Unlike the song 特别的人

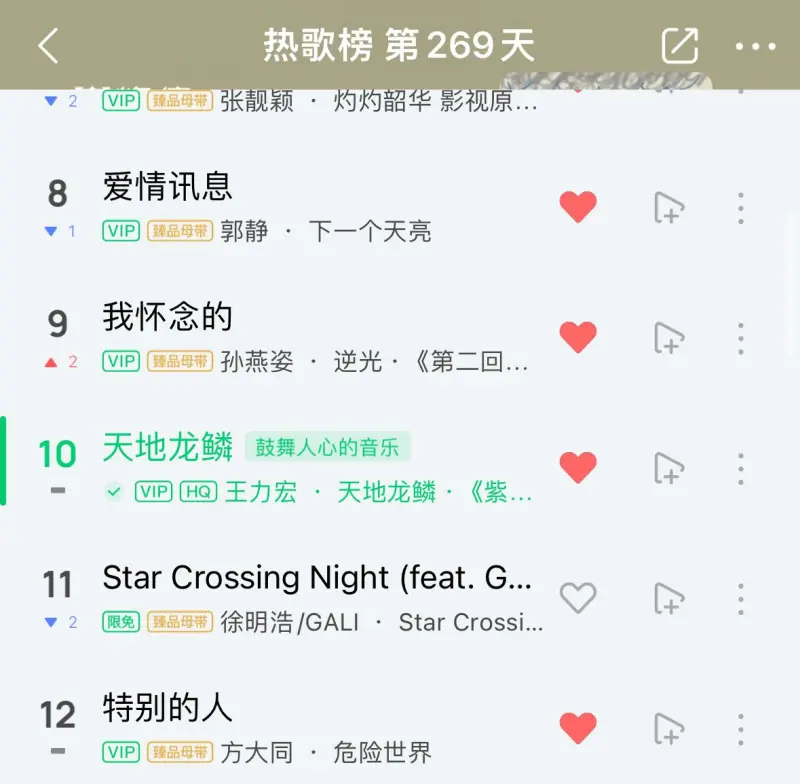point(577,728)
